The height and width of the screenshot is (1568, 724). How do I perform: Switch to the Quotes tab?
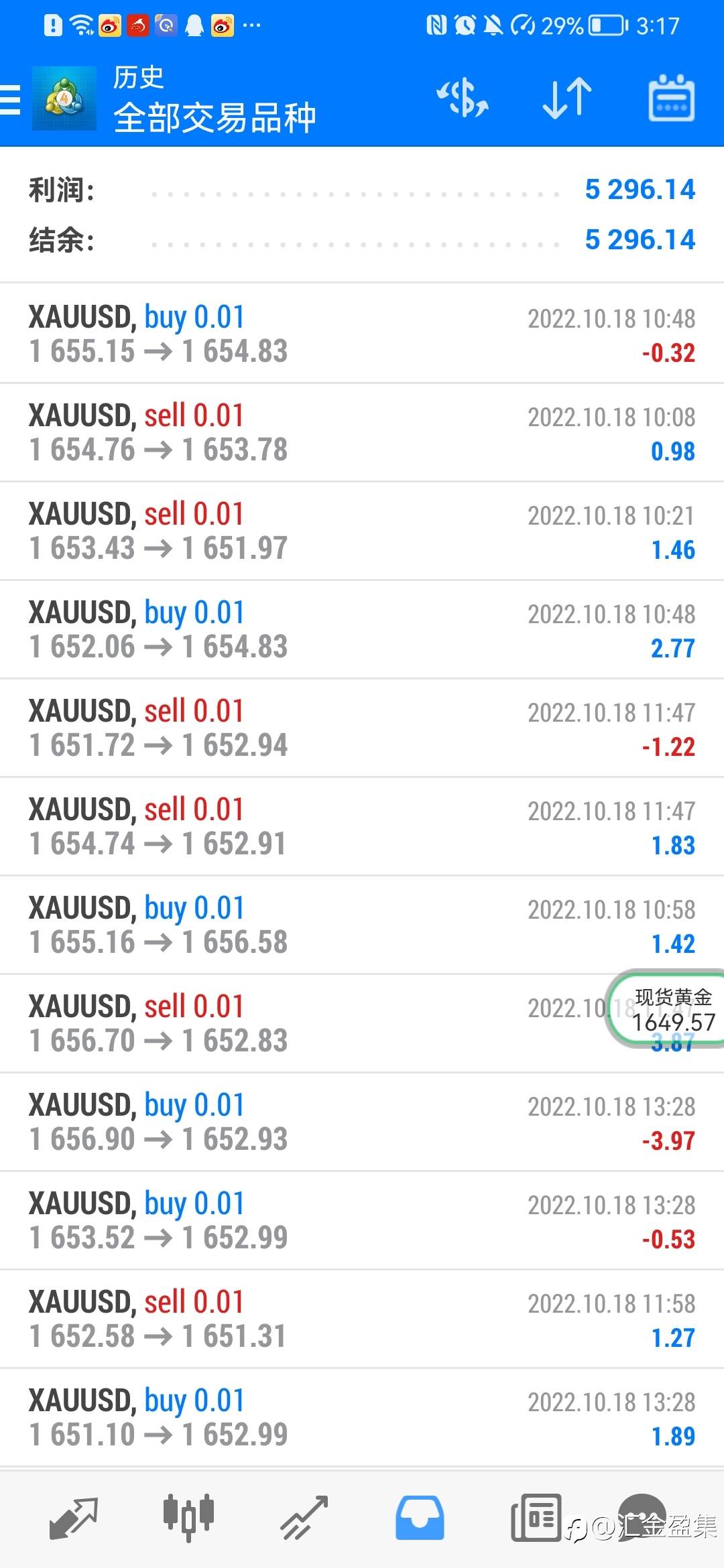point(74,1517)
